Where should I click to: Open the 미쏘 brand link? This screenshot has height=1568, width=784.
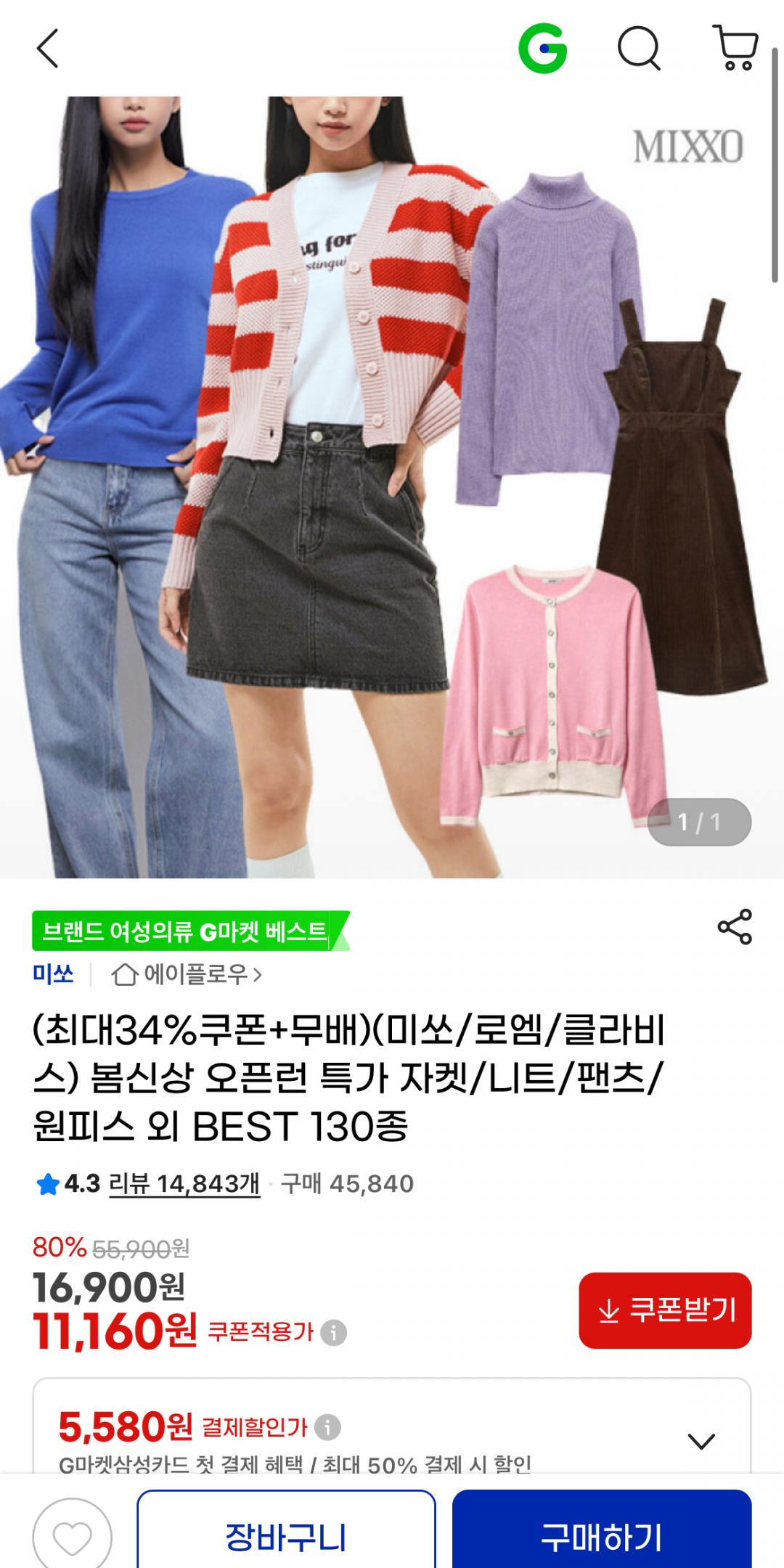pyautogui.click(x=53, y=974)
